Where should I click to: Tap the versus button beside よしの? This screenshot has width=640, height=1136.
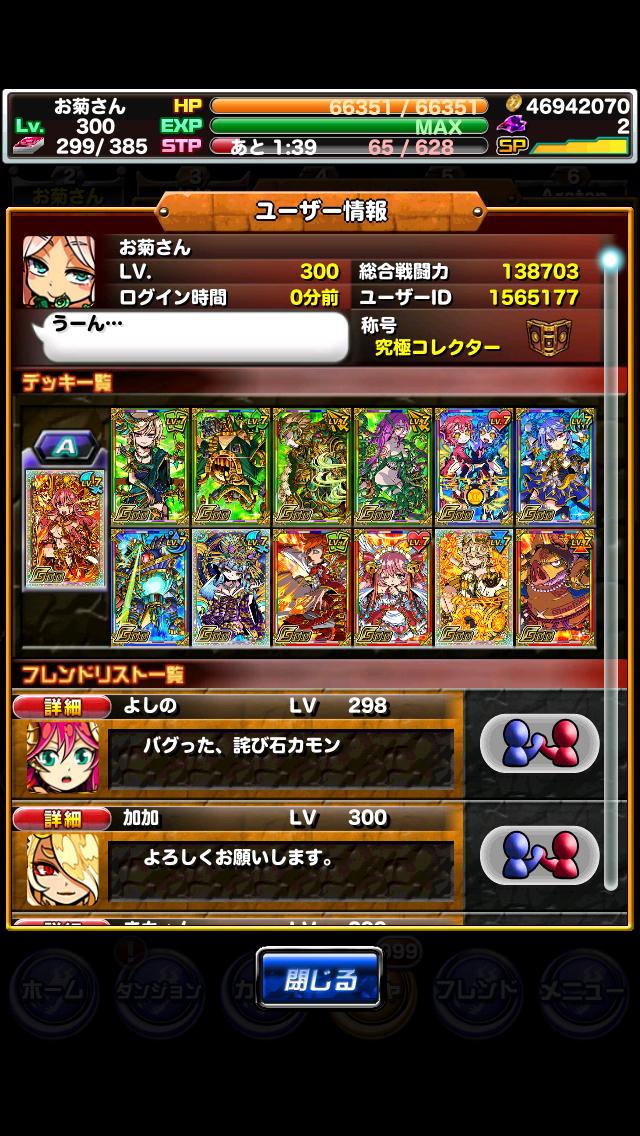(x=539, y=743)
